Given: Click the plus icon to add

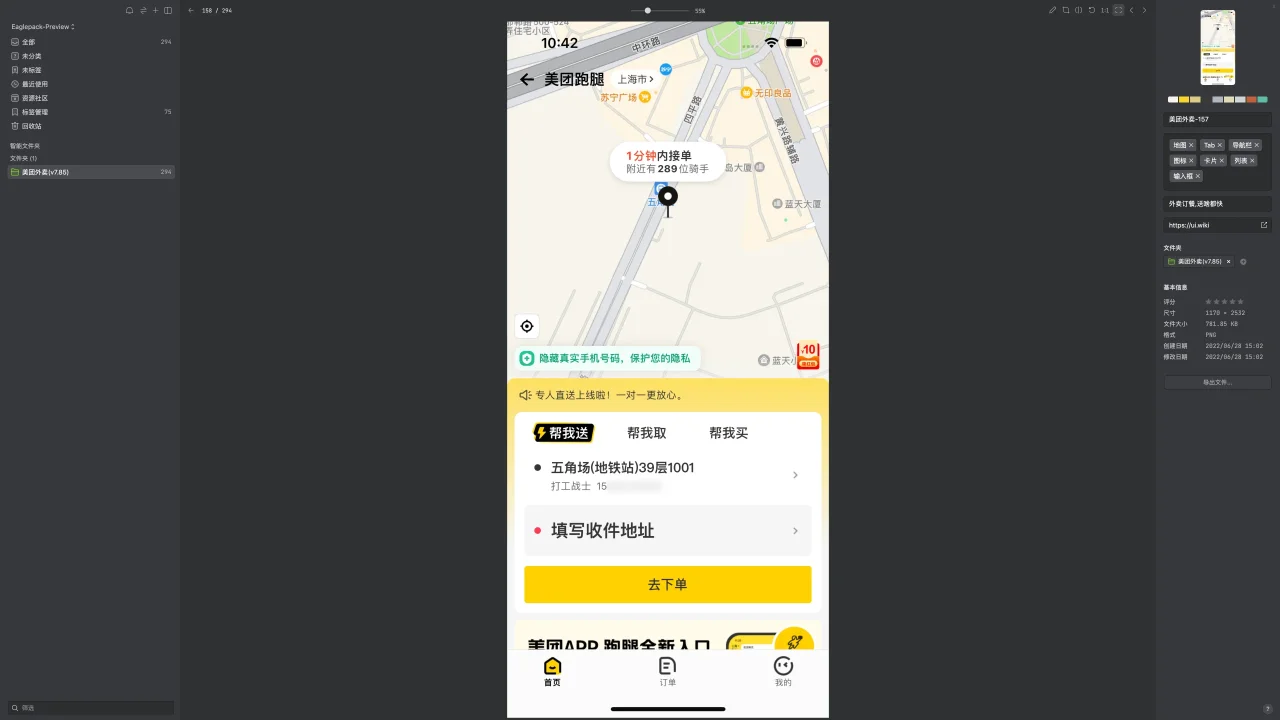Looking at the screenshot, I should coord(155,10).
